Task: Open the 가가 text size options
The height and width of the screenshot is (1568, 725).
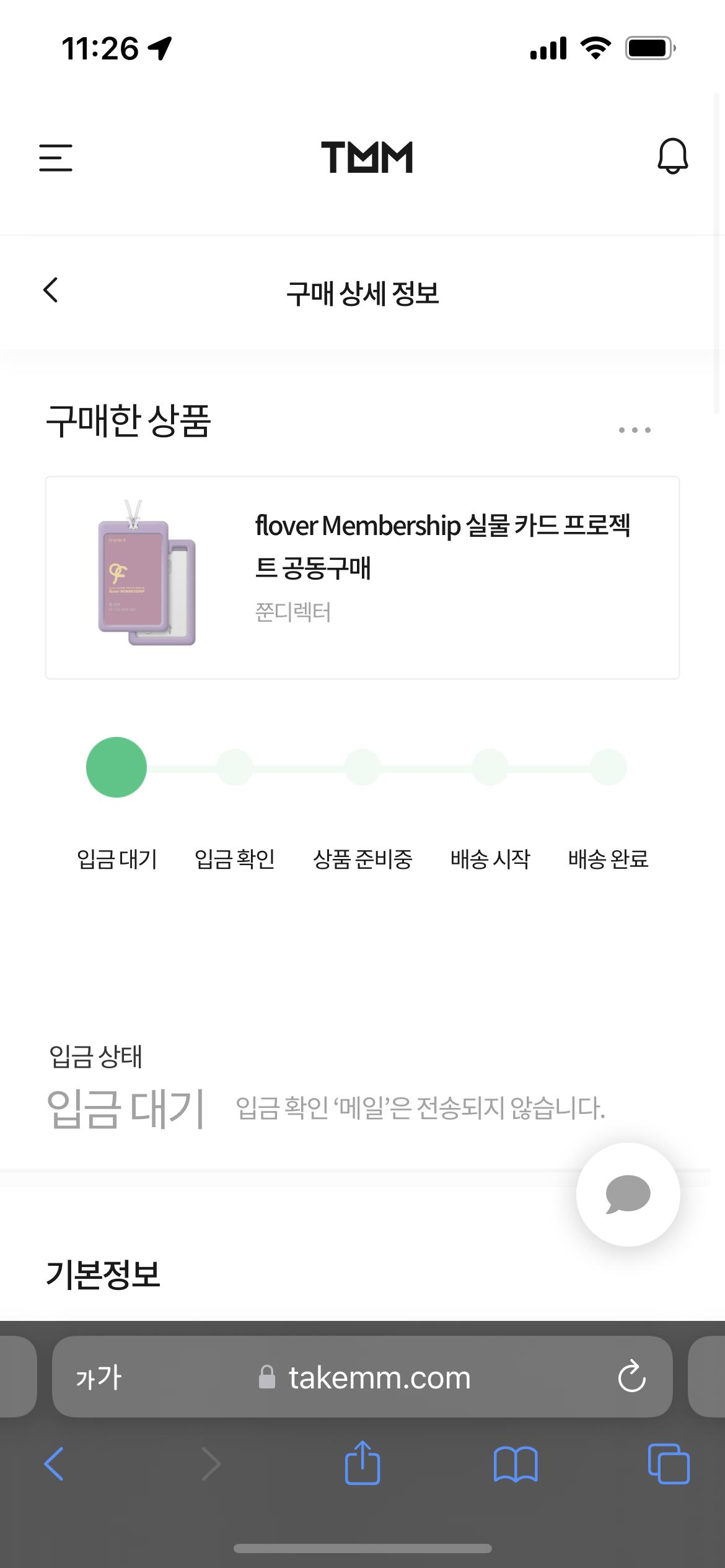Action: 99,1377
